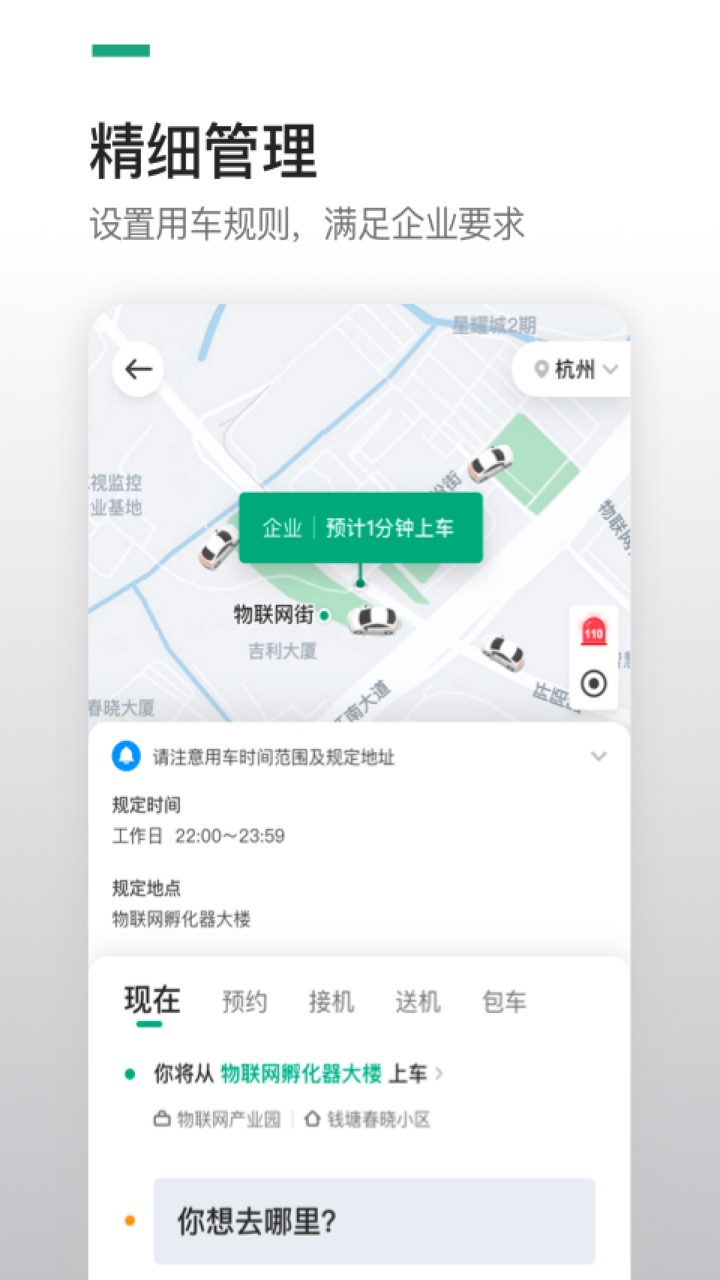Tap the orange dot beside 你想去哪里

point(129,1217)
